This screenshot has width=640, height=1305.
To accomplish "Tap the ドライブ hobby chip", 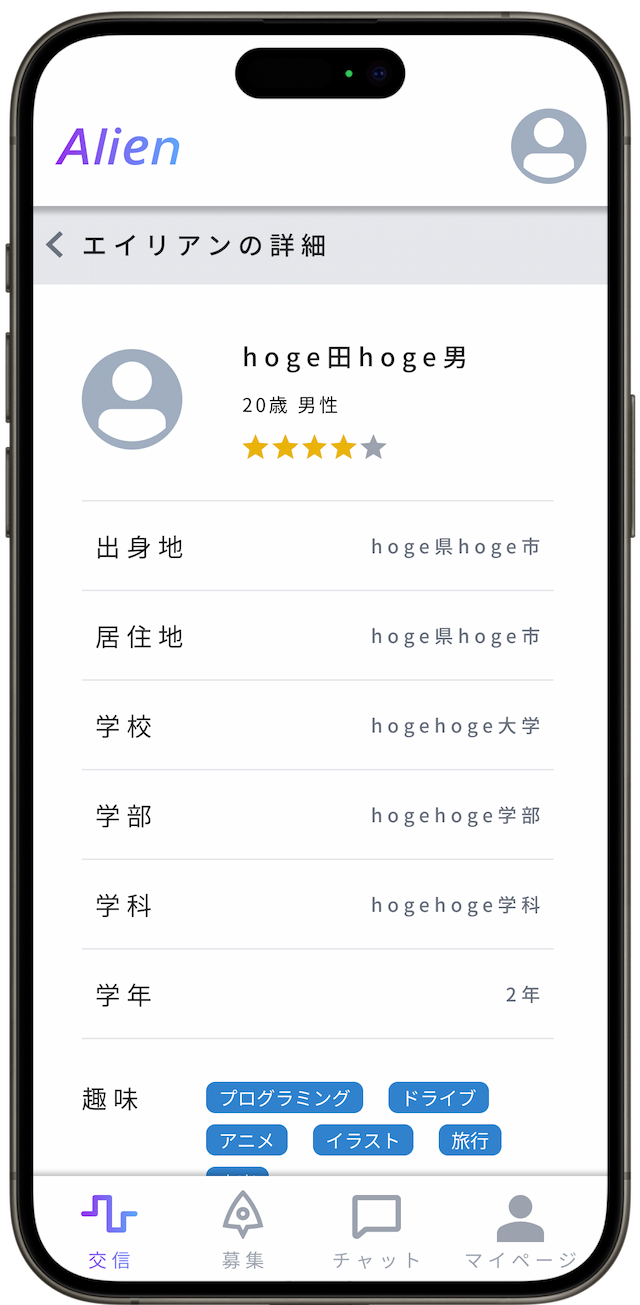I will pyautogui.click(x=439, y=1098).
